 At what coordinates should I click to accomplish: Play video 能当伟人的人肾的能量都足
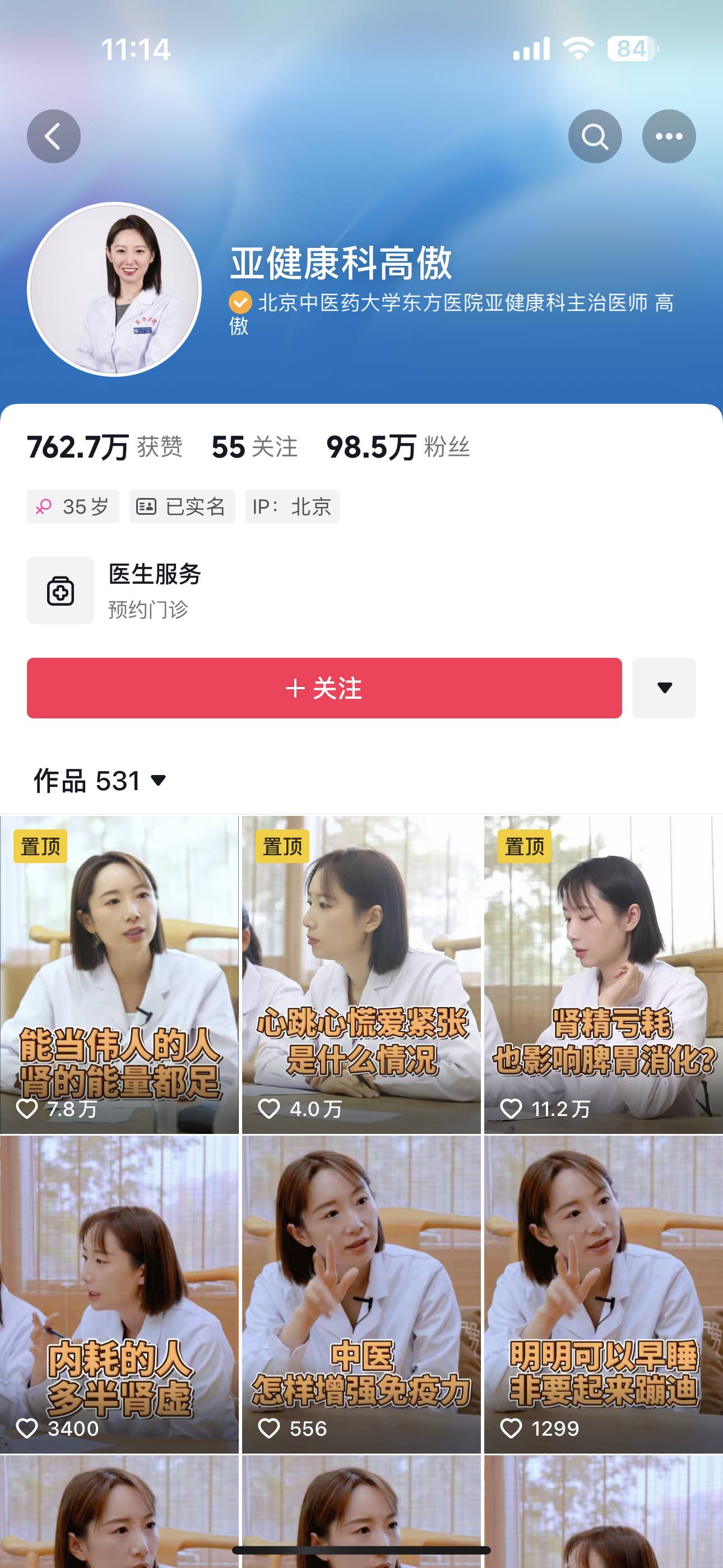pyautogui.click(x=119, y=974)
